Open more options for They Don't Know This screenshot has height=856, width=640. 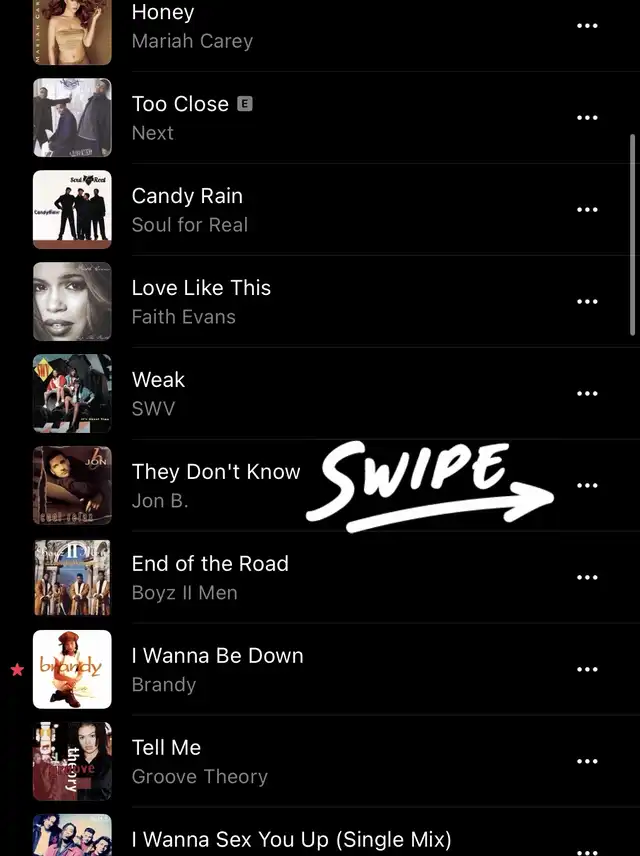588,486
